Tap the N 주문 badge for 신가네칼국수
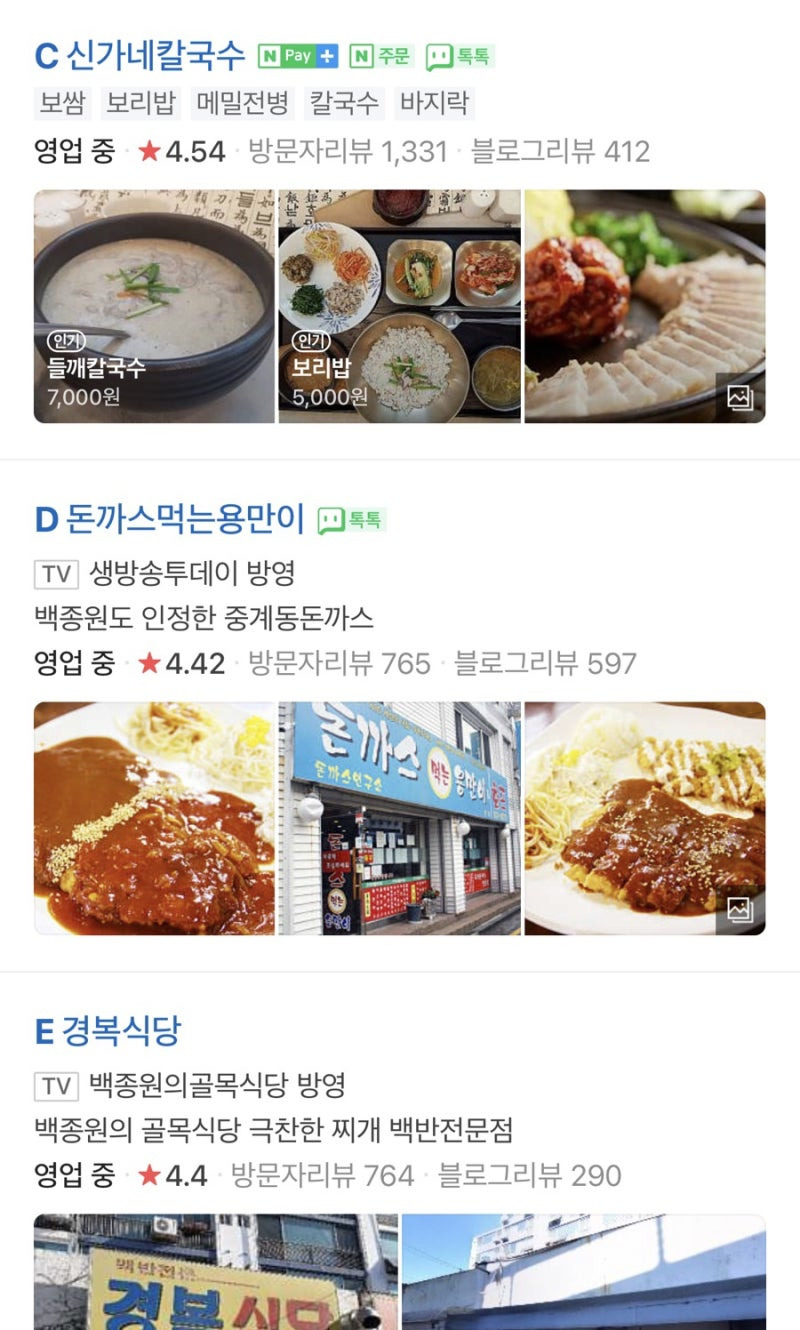Image resolution: width=800 pixels, height=1330 pixels. 380,56
